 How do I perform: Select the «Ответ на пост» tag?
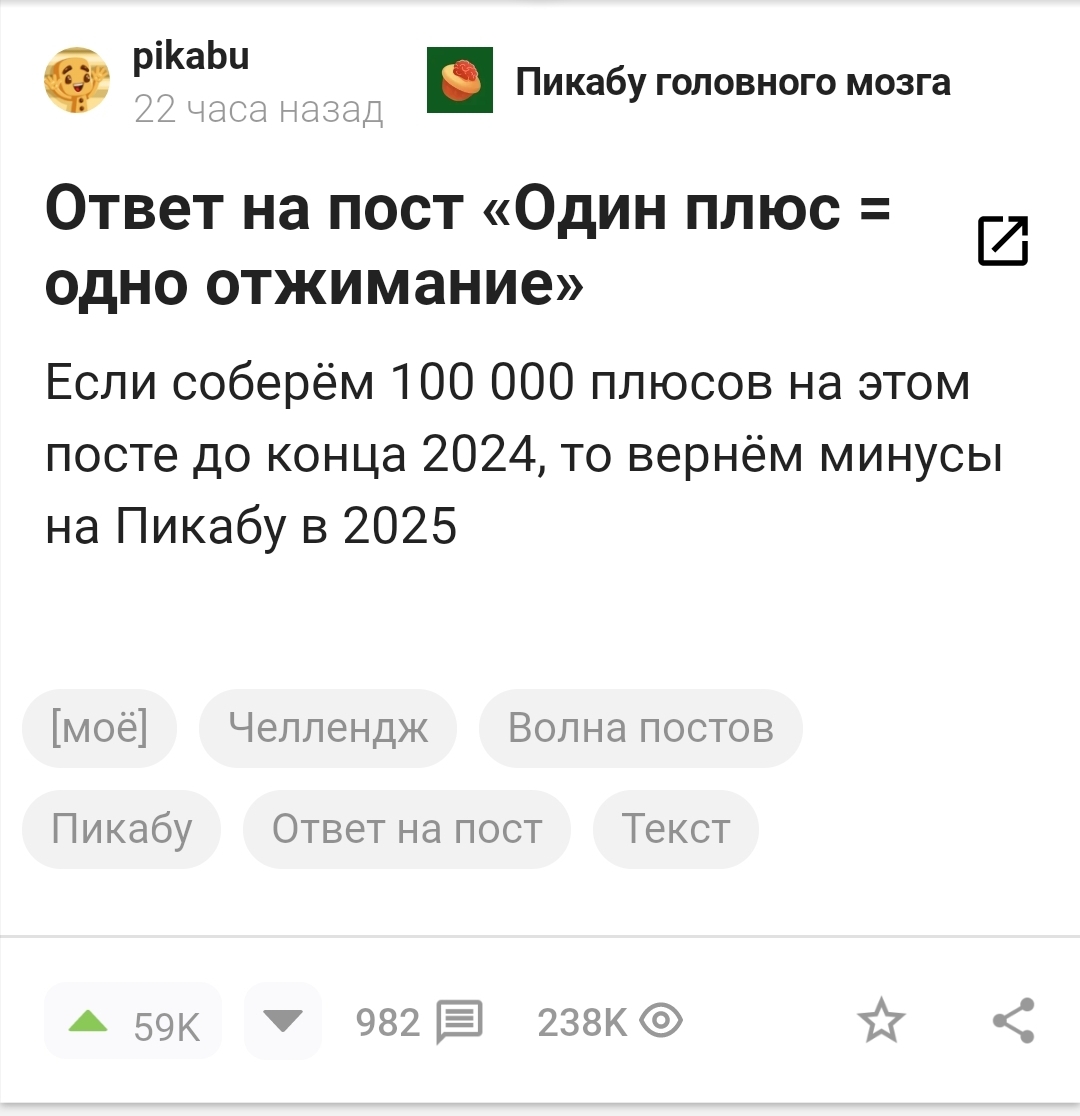click(x=406, y=829)
